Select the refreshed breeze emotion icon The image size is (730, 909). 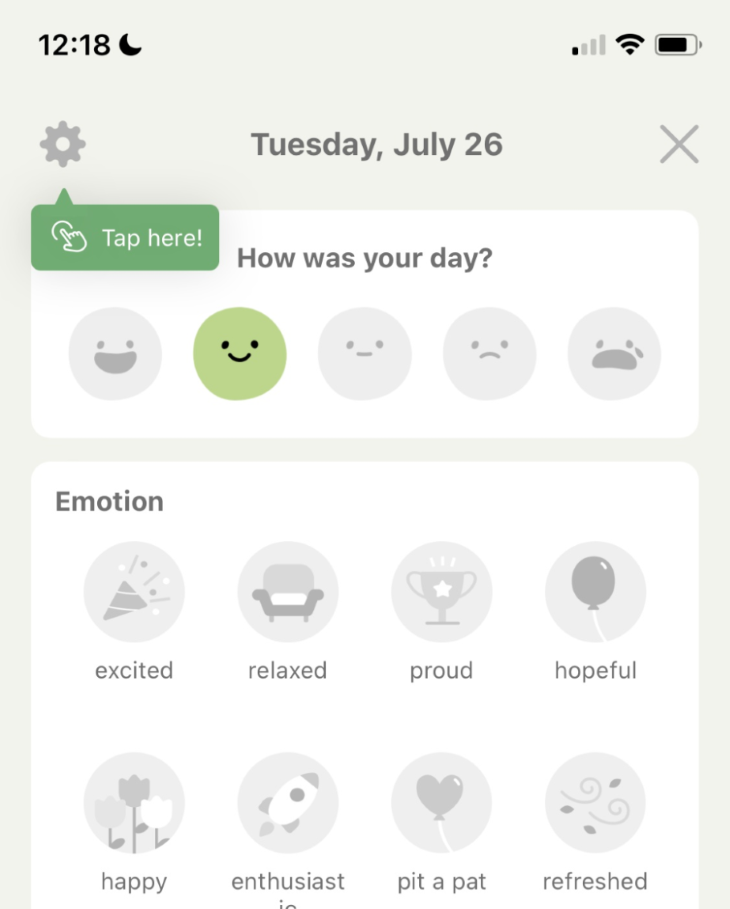click(x=596, y=802)
